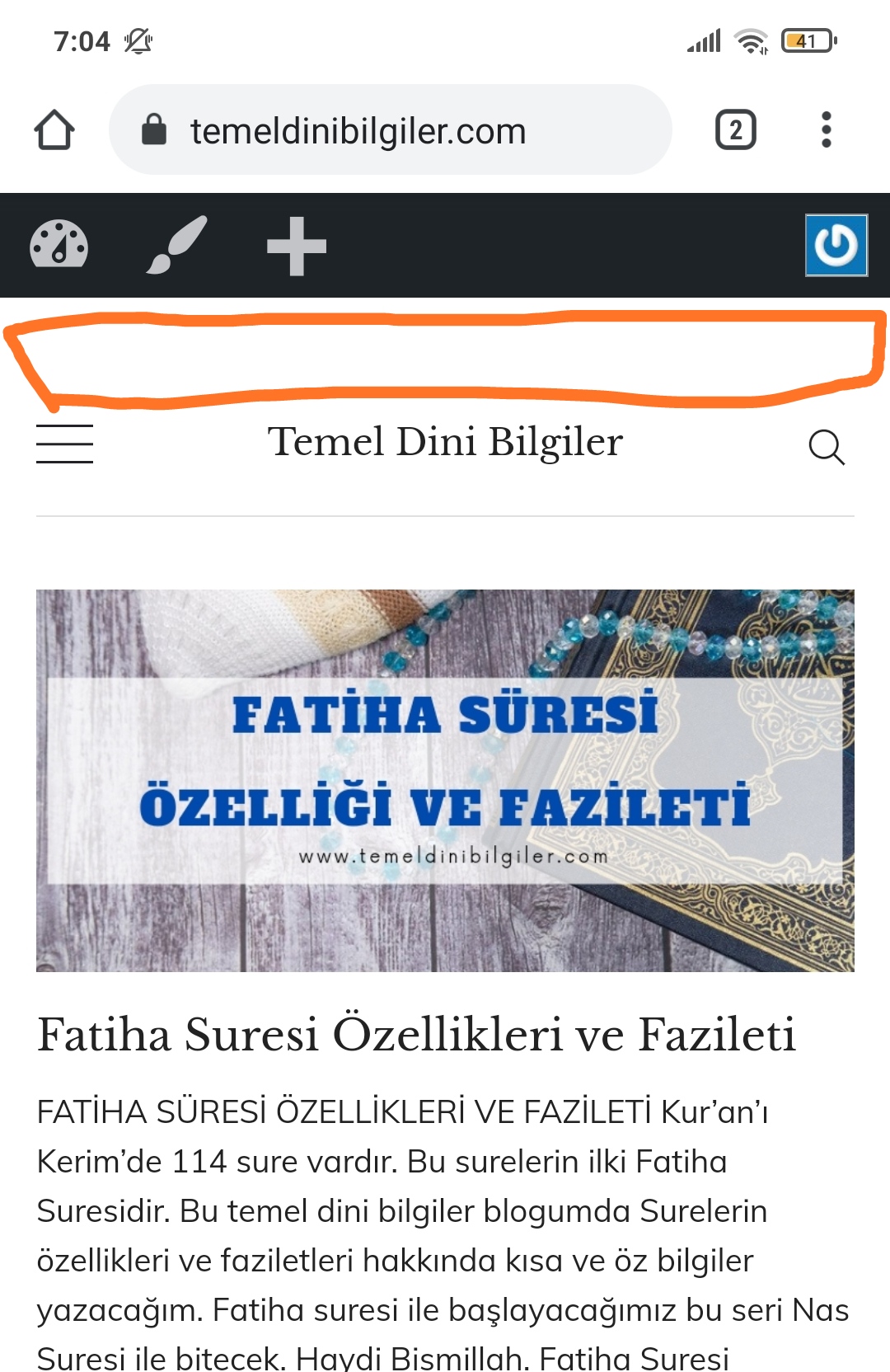
Task: Open the tab switcher showing 2 tabs
Action: tap(735, 130)
